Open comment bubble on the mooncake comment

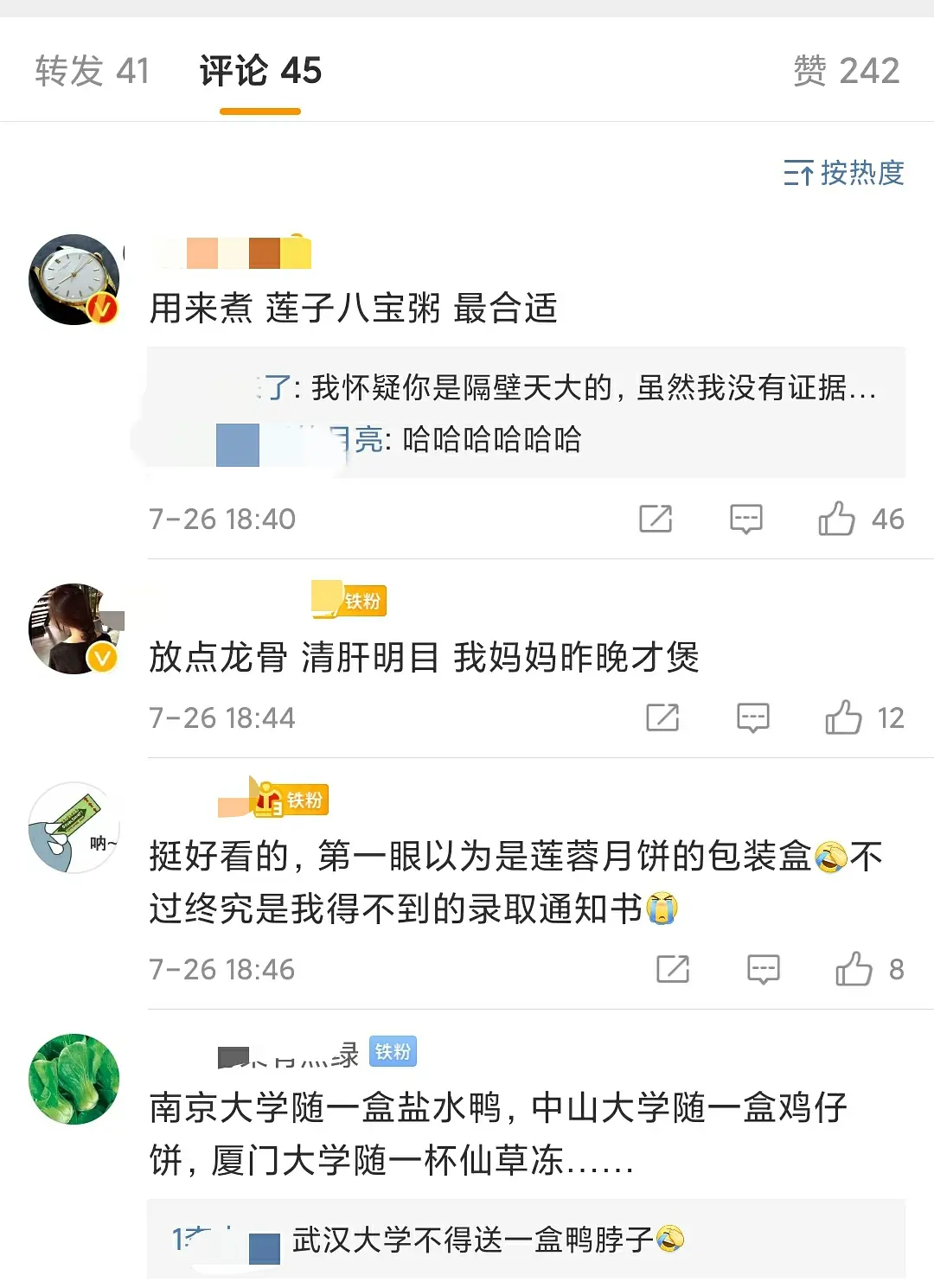764,968
